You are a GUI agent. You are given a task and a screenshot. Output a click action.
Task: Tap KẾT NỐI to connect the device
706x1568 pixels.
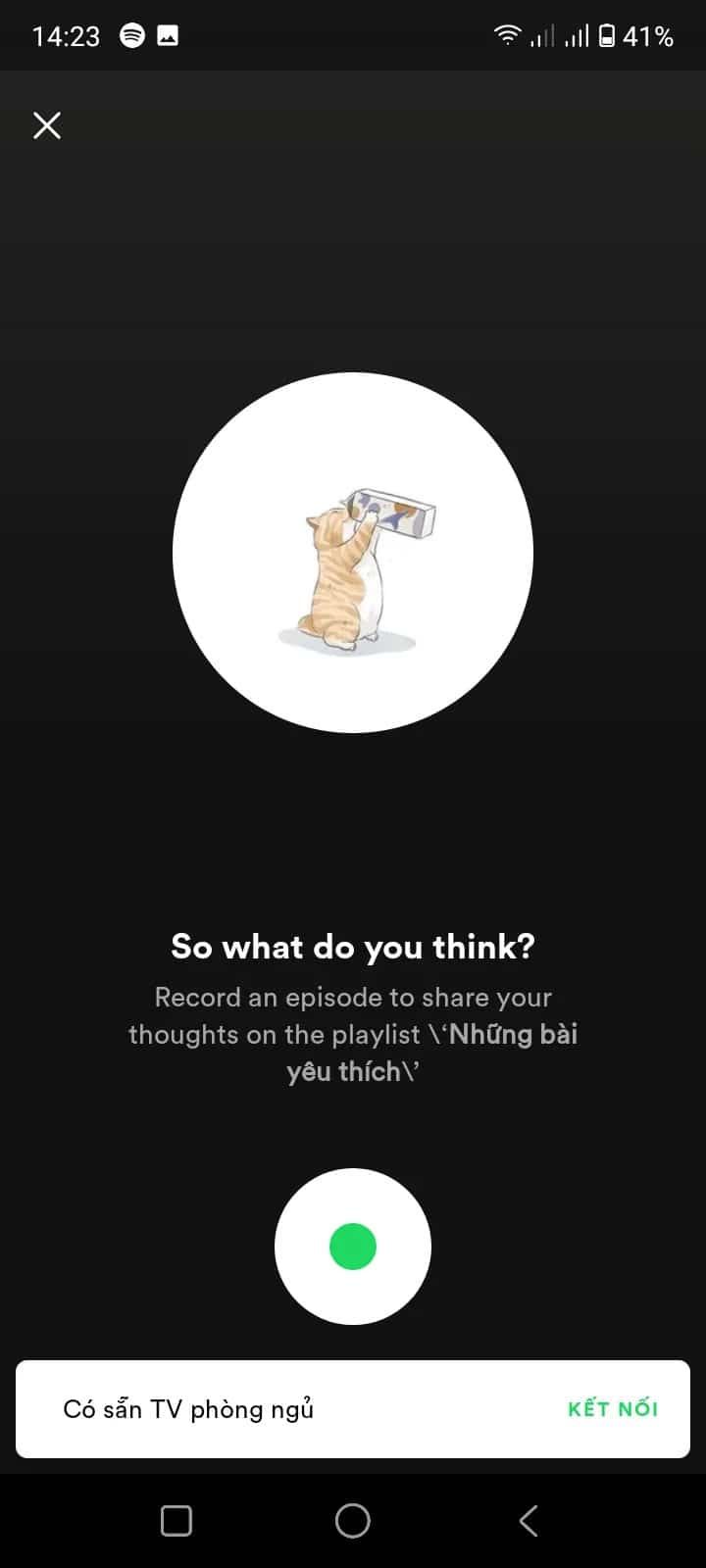612,1408
